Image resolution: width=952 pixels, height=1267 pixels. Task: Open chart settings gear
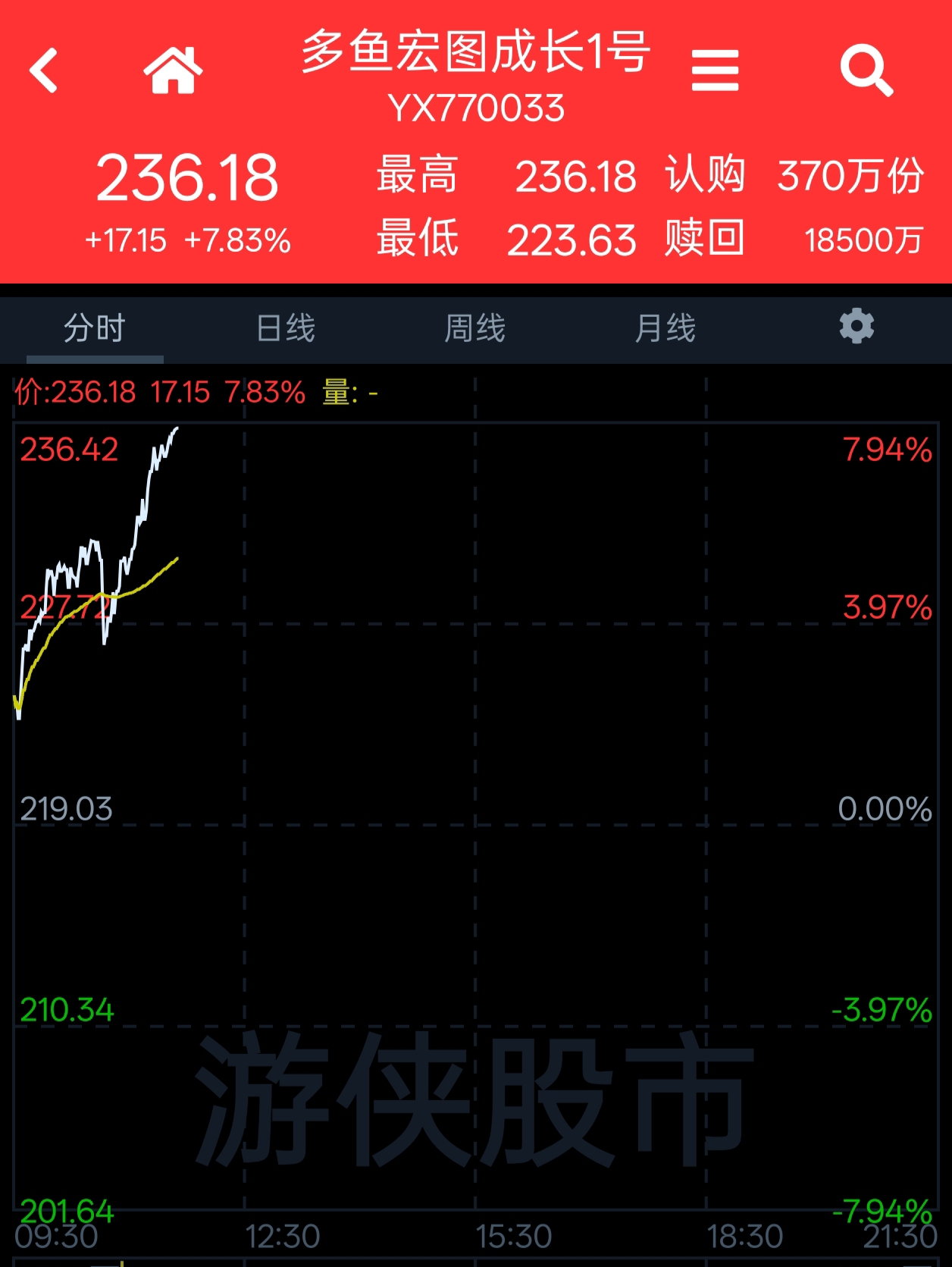[x=856, y=326]
